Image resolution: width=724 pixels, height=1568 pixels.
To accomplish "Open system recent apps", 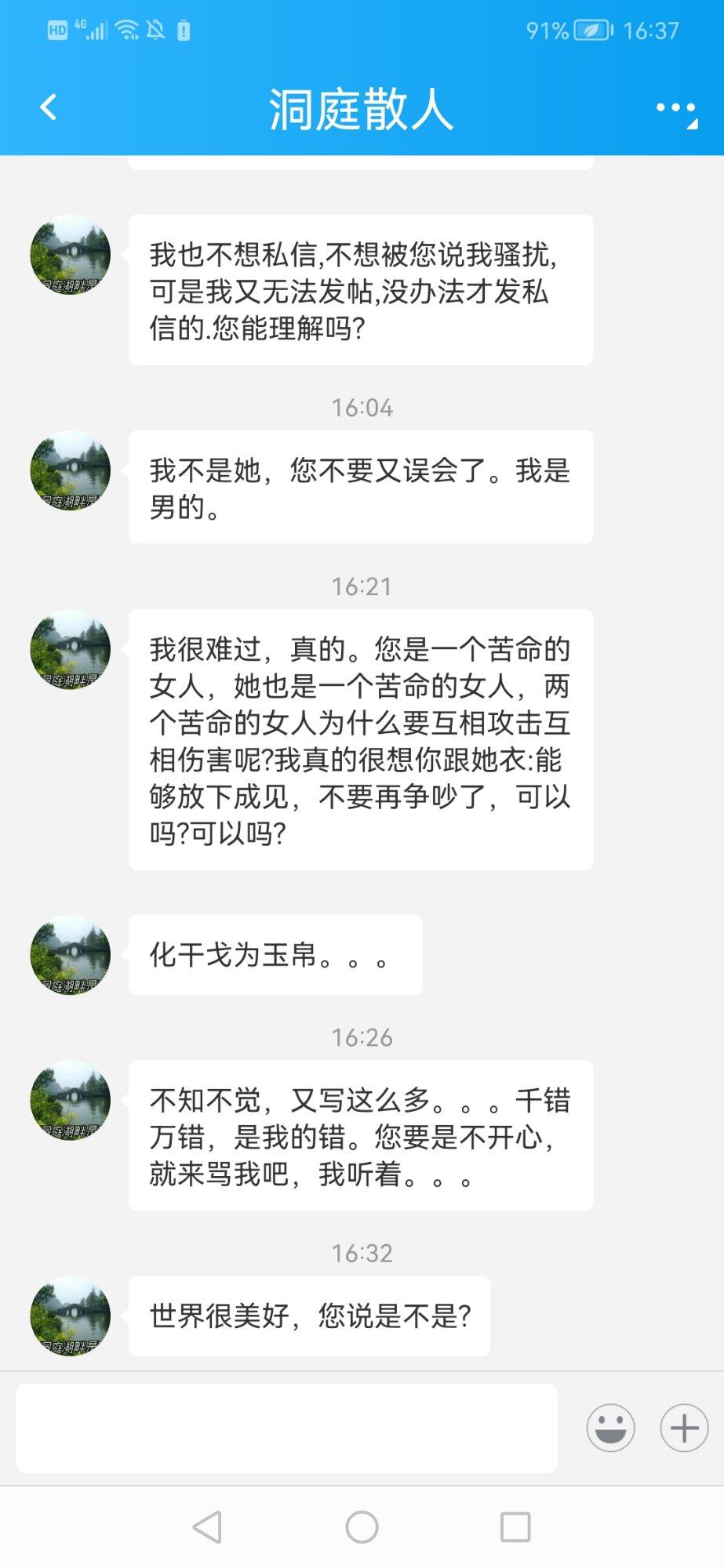I will (515, 1527).
